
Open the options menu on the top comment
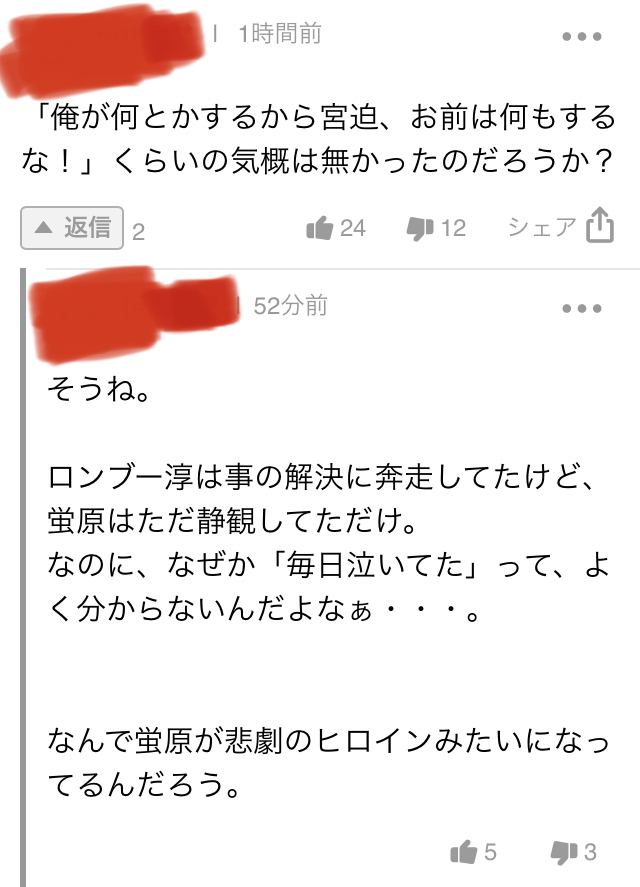581,37
